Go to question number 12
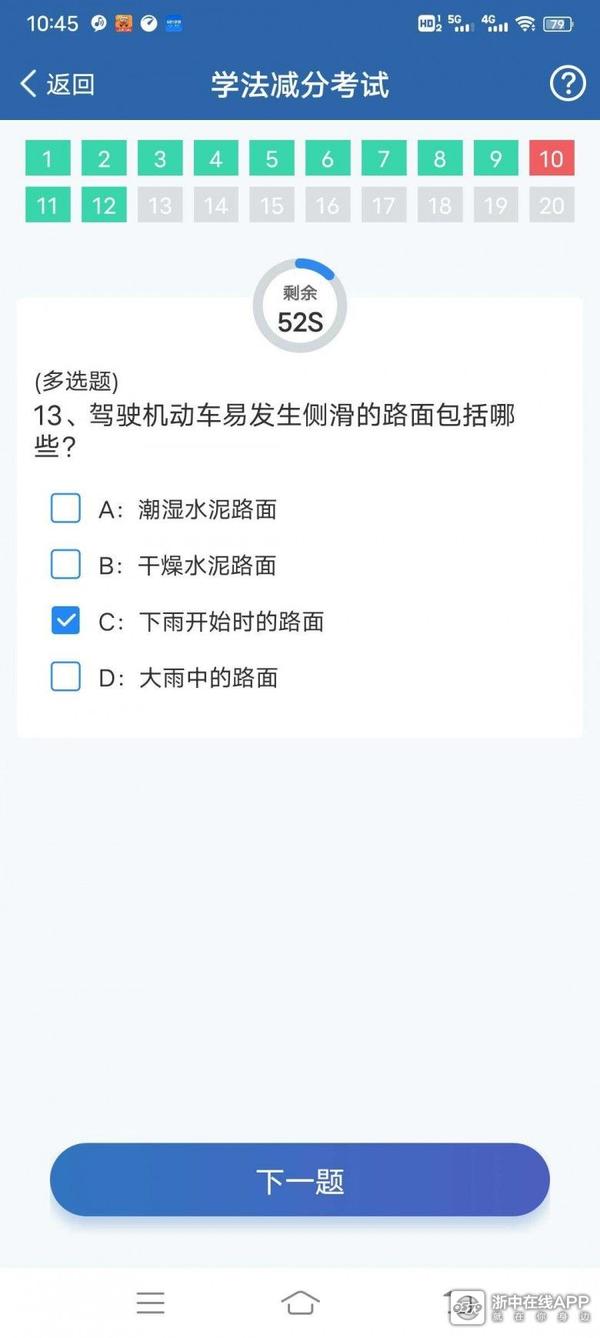 click(104, 205)
